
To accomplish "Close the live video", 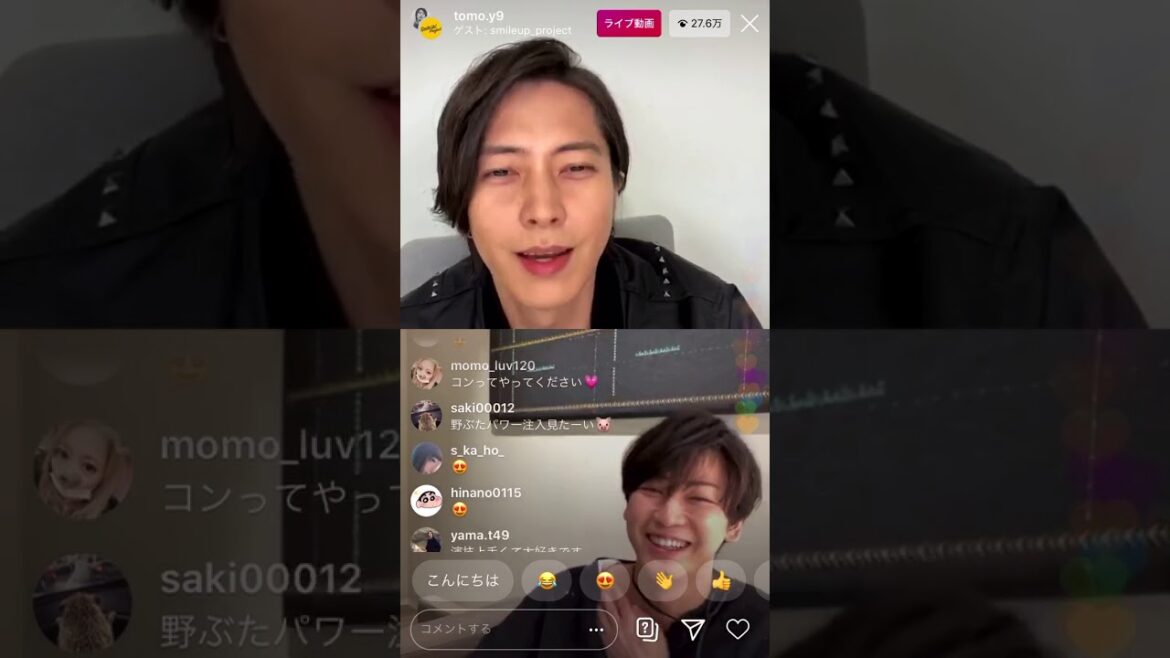I will point(749,23).
